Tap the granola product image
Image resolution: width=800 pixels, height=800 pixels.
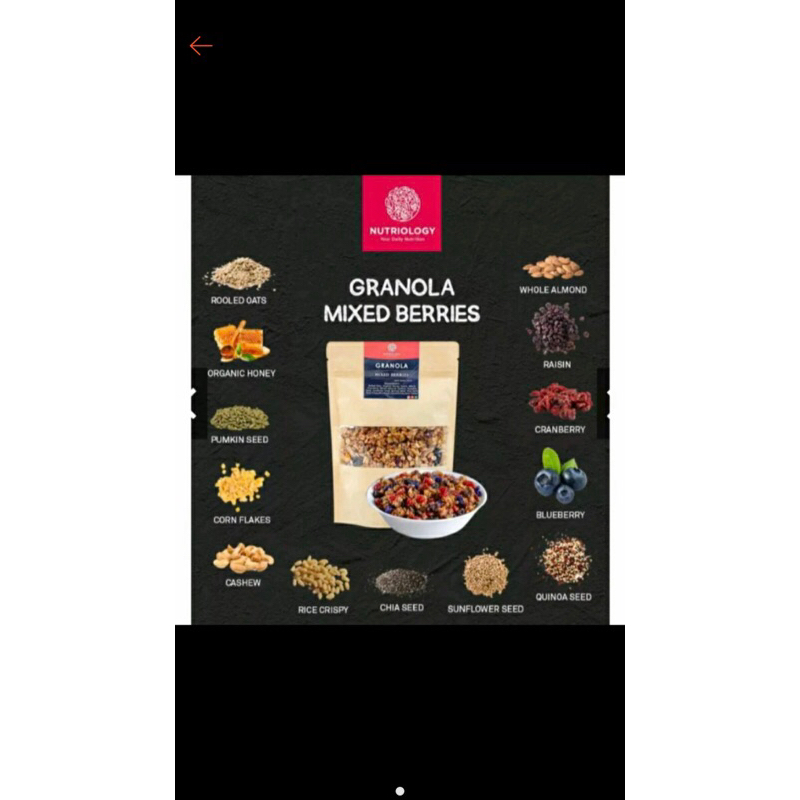400,400
